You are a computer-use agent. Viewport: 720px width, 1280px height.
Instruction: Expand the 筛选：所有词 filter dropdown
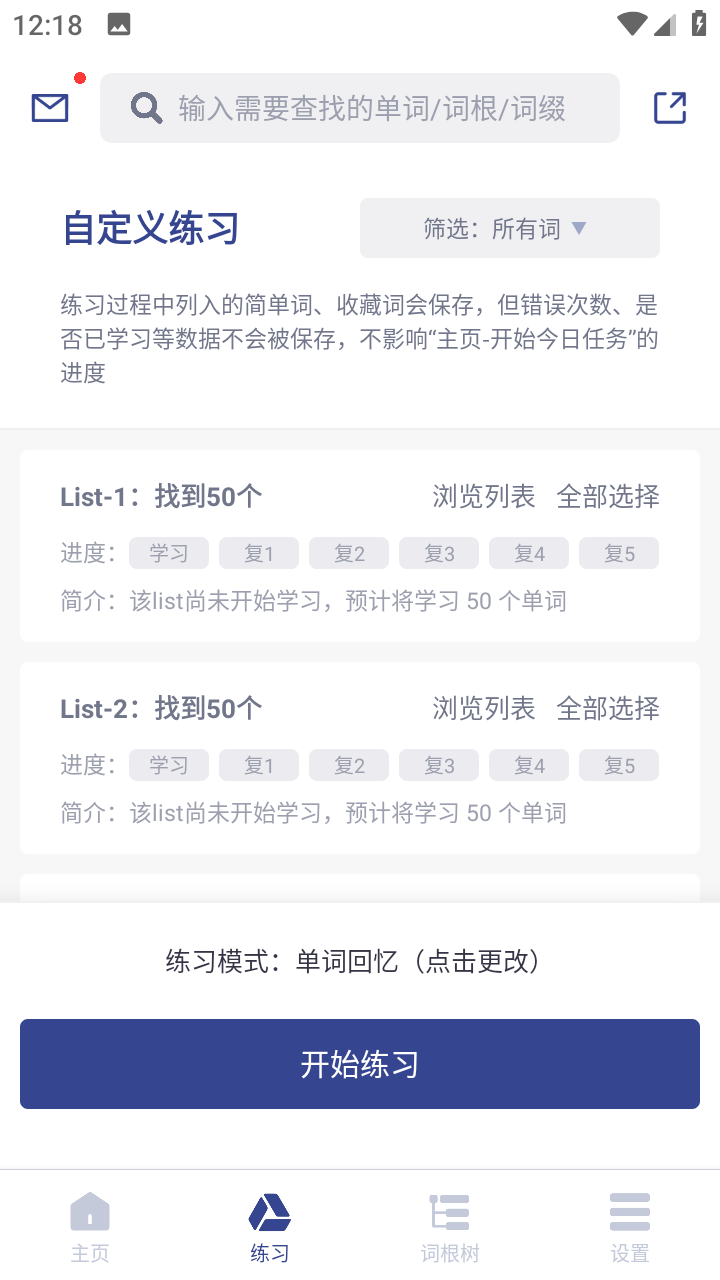coord(510,228)
